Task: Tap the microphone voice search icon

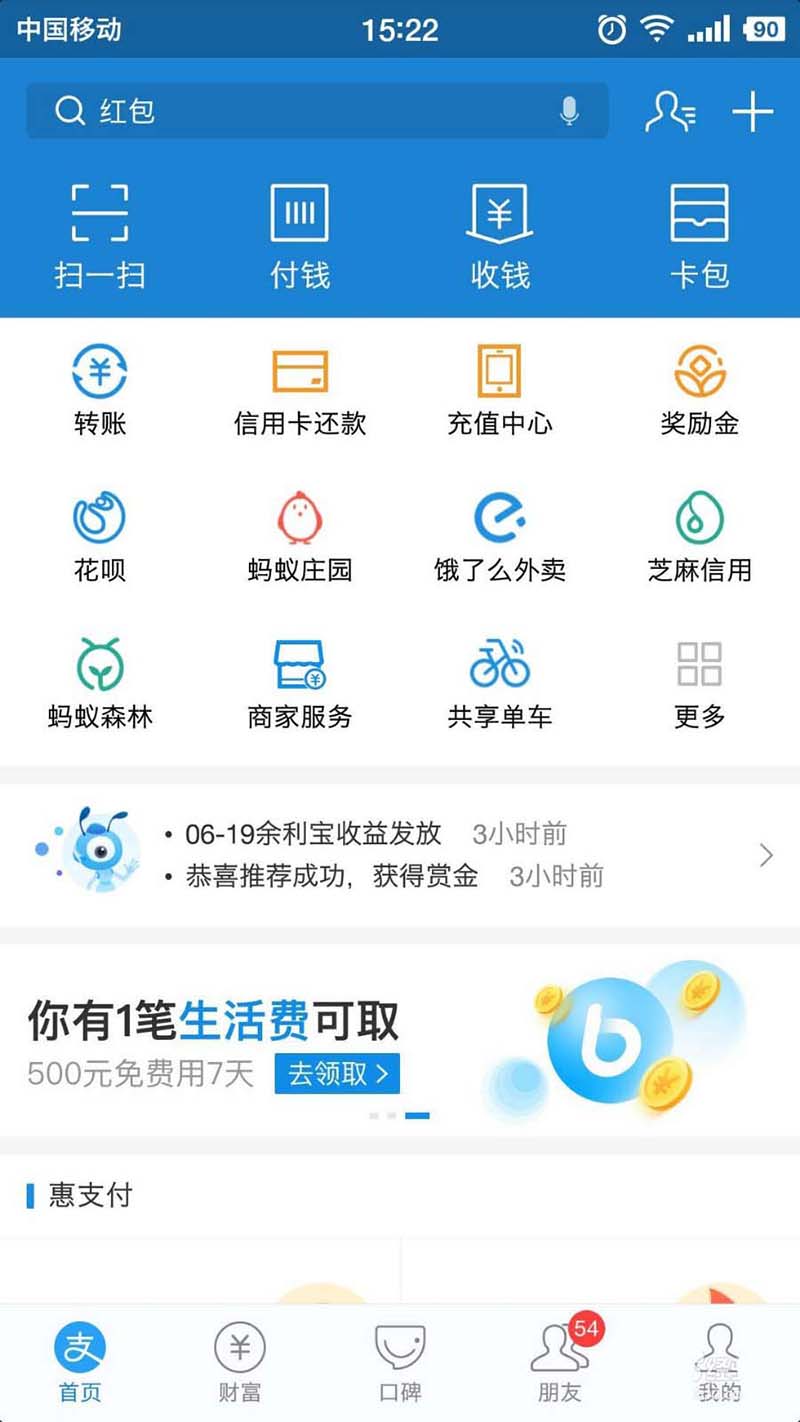Action: click(569, 111)
